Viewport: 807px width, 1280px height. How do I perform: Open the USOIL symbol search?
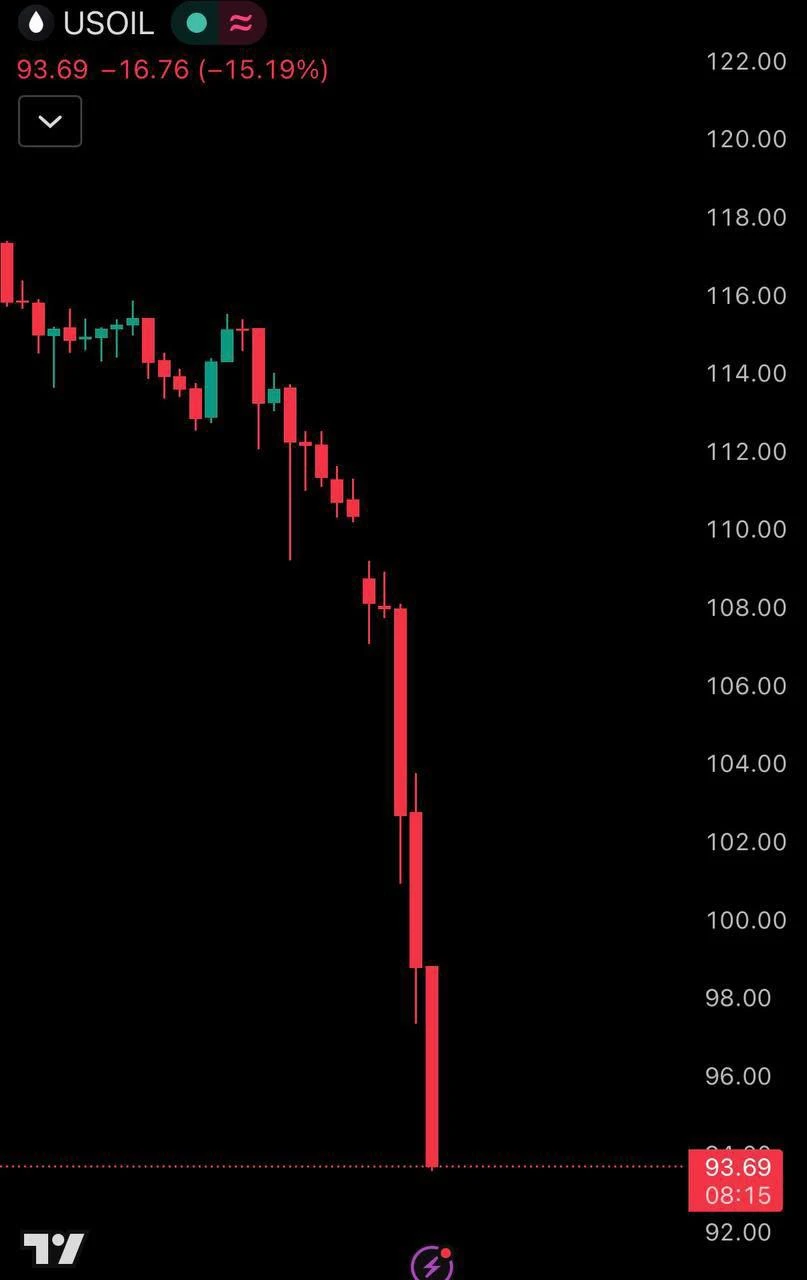(108, 23)
